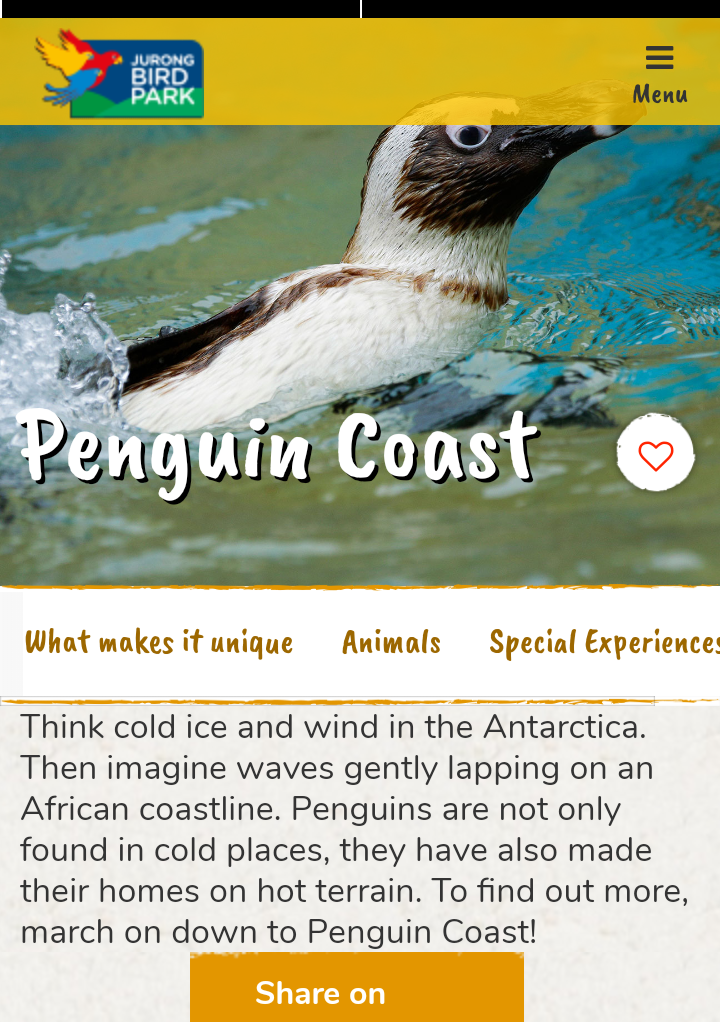Switch to What makes it unique tab
720x1022 pixels.
pos(158,642)
